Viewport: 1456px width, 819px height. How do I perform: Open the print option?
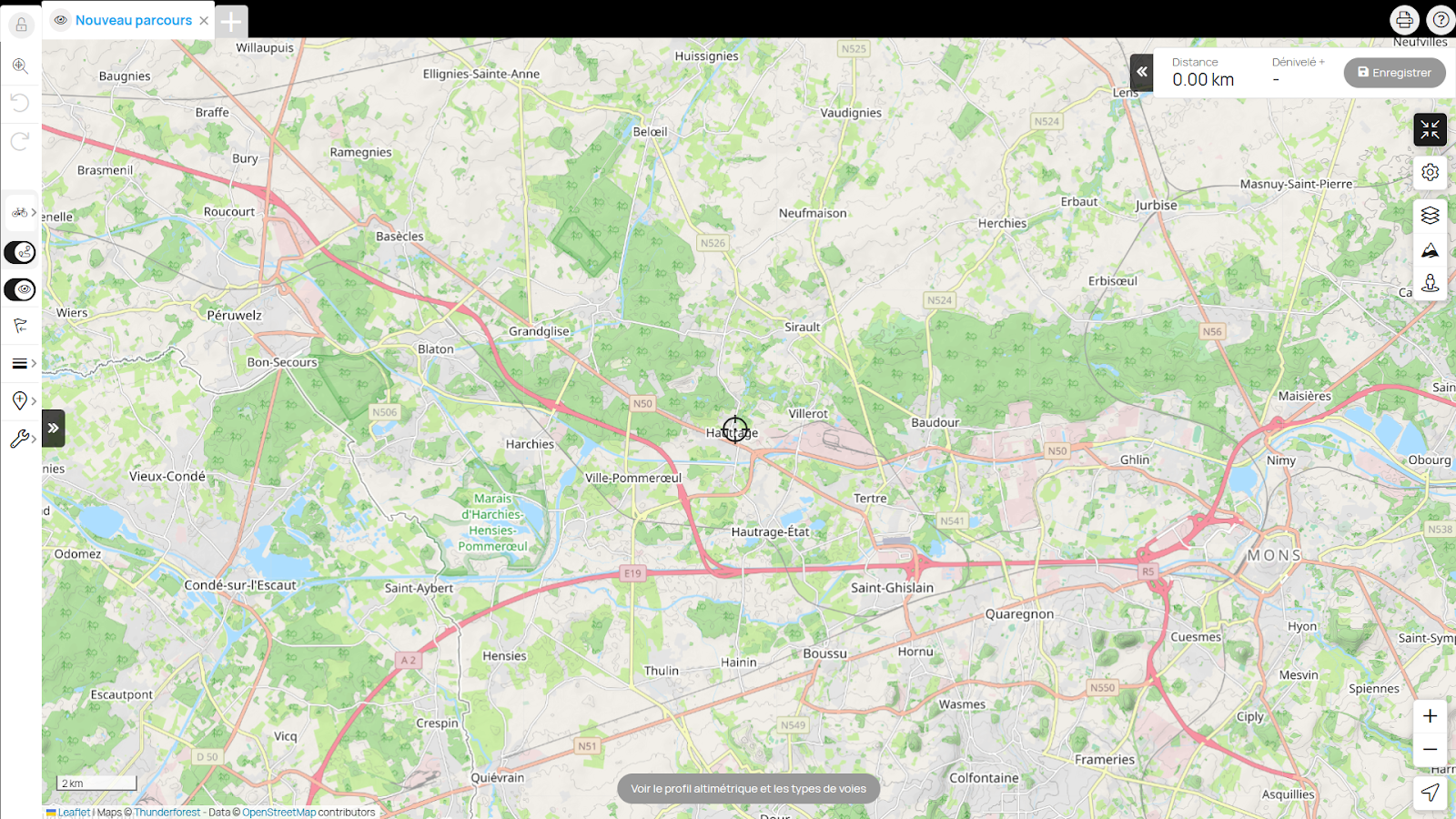1404,20
